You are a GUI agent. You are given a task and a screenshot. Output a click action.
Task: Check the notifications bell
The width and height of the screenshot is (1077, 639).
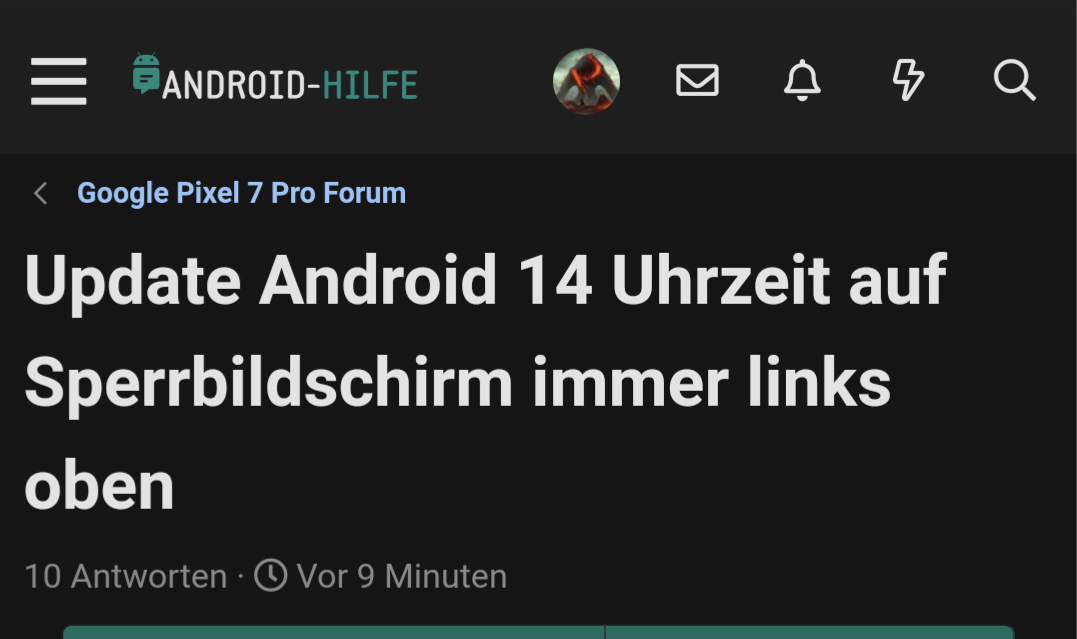[x=802, y=80]
